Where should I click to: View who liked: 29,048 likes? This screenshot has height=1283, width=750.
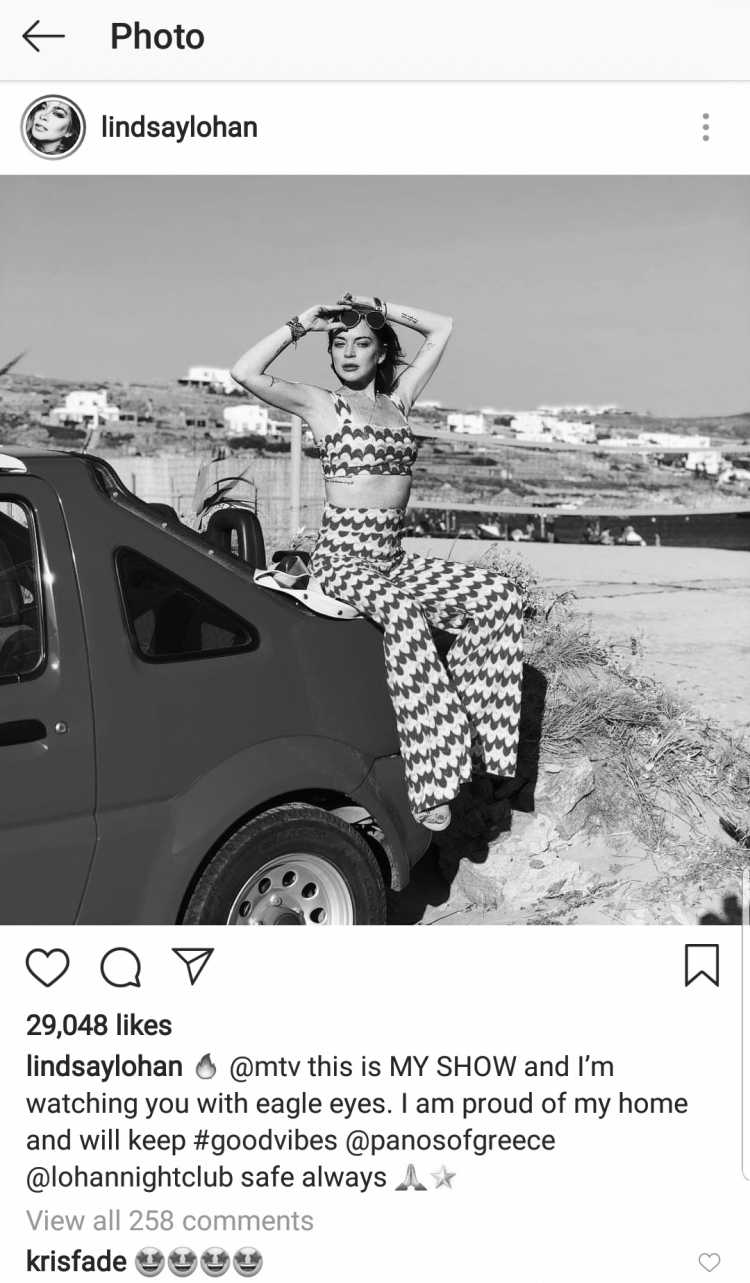coord(99,1025)
